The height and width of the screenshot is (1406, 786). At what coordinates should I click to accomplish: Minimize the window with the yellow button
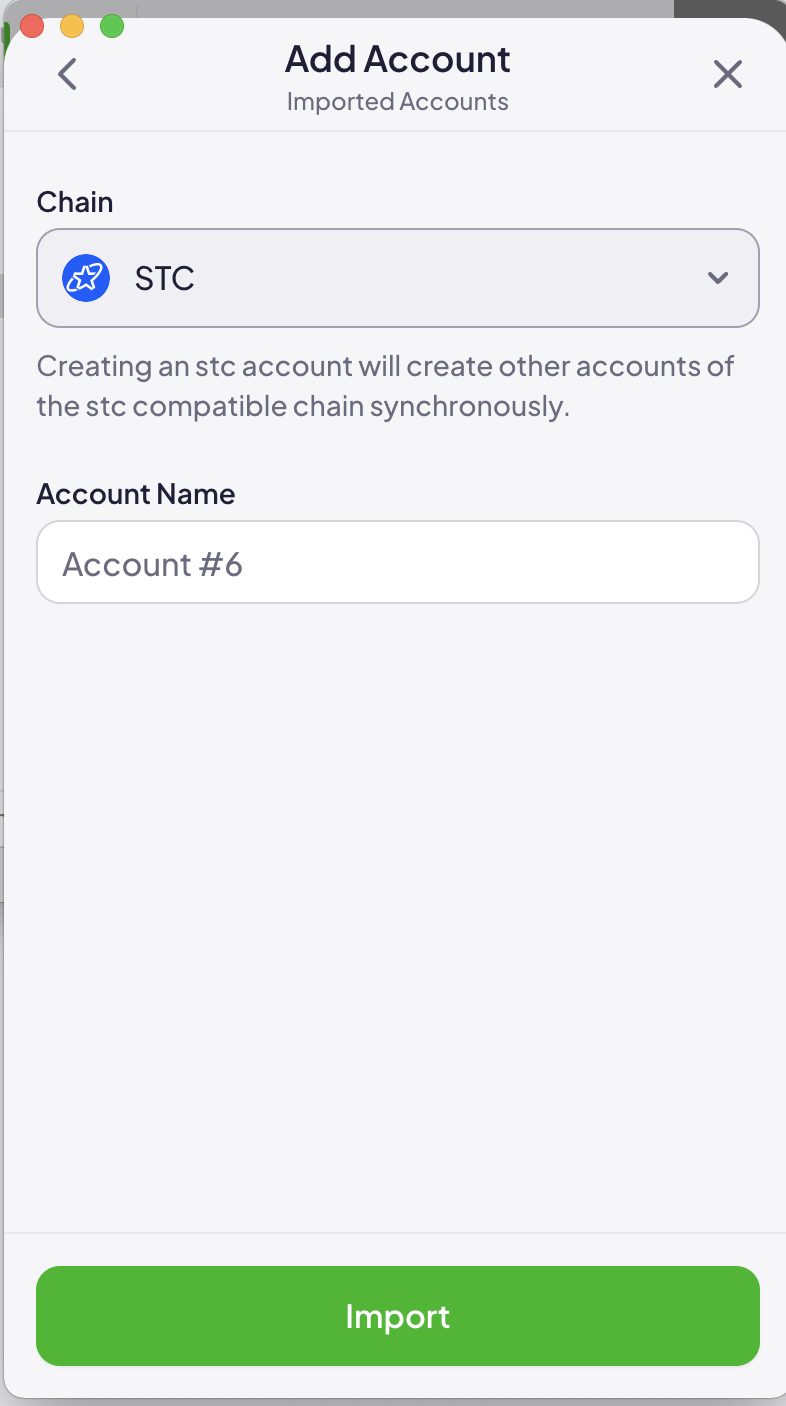pyautogui.click(x=72, y=27)
